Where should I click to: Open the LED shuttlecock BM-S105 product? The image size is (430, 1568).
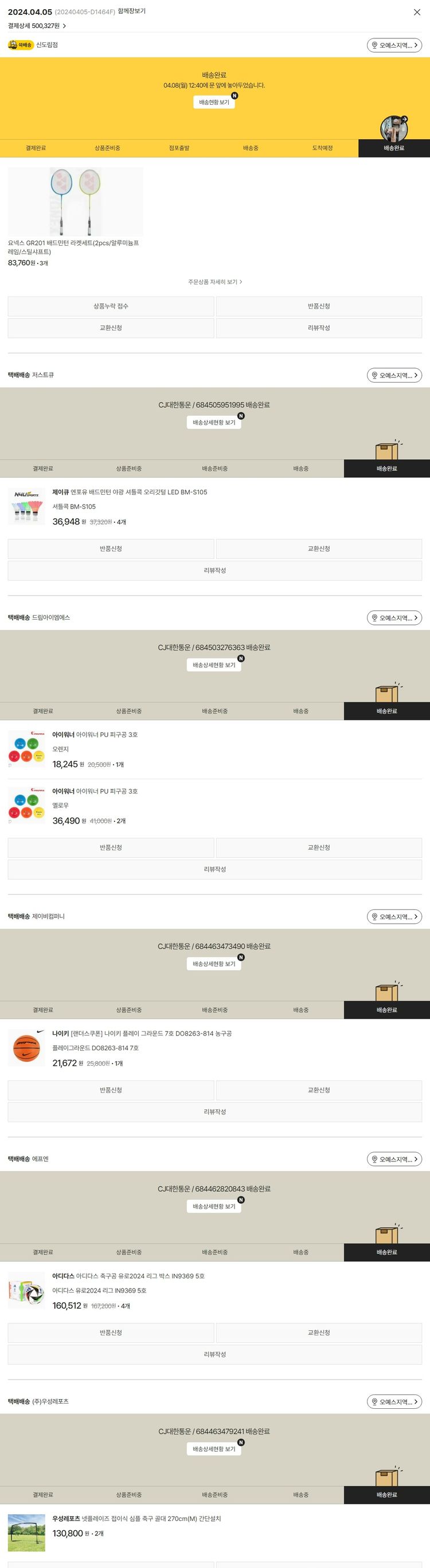point(129,492)
